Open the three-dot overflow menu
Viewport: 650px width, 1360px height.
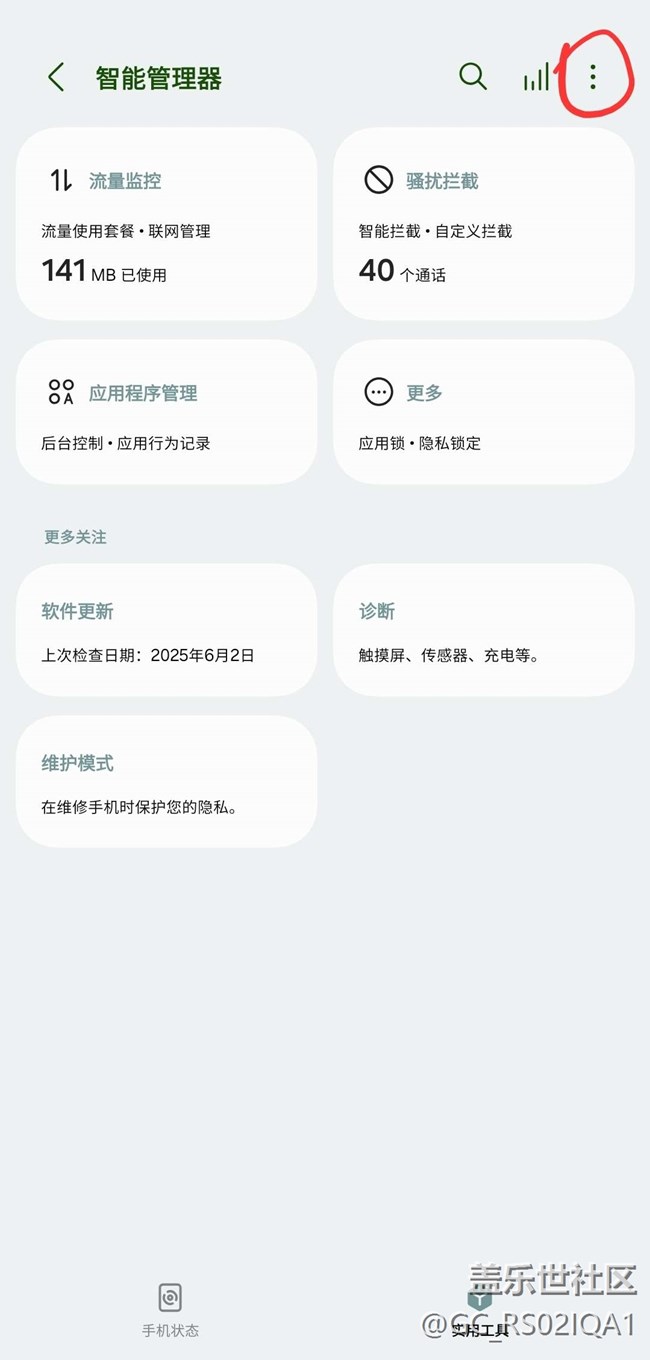tap(593, 77)
